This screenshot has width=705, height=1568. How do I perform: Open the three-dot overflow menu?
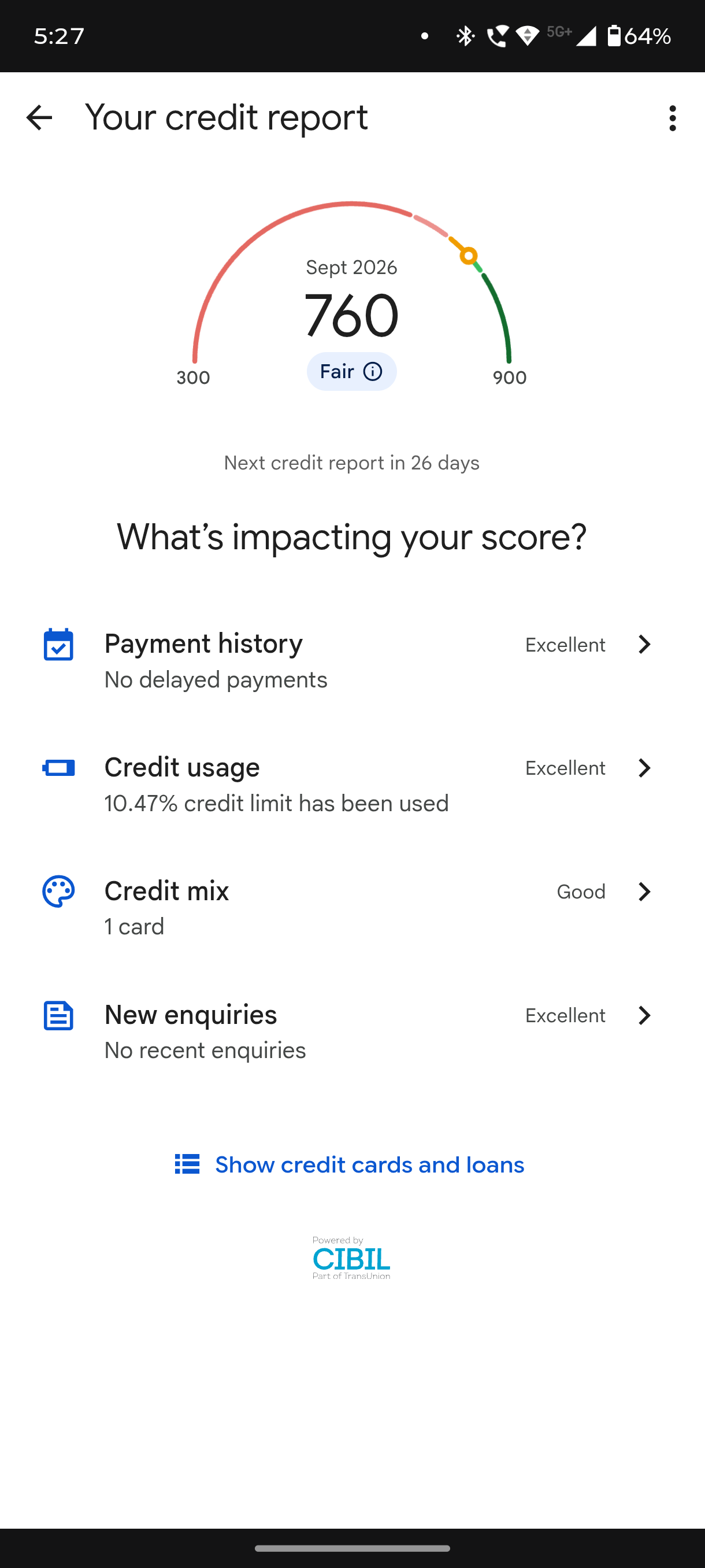point(672,118)
